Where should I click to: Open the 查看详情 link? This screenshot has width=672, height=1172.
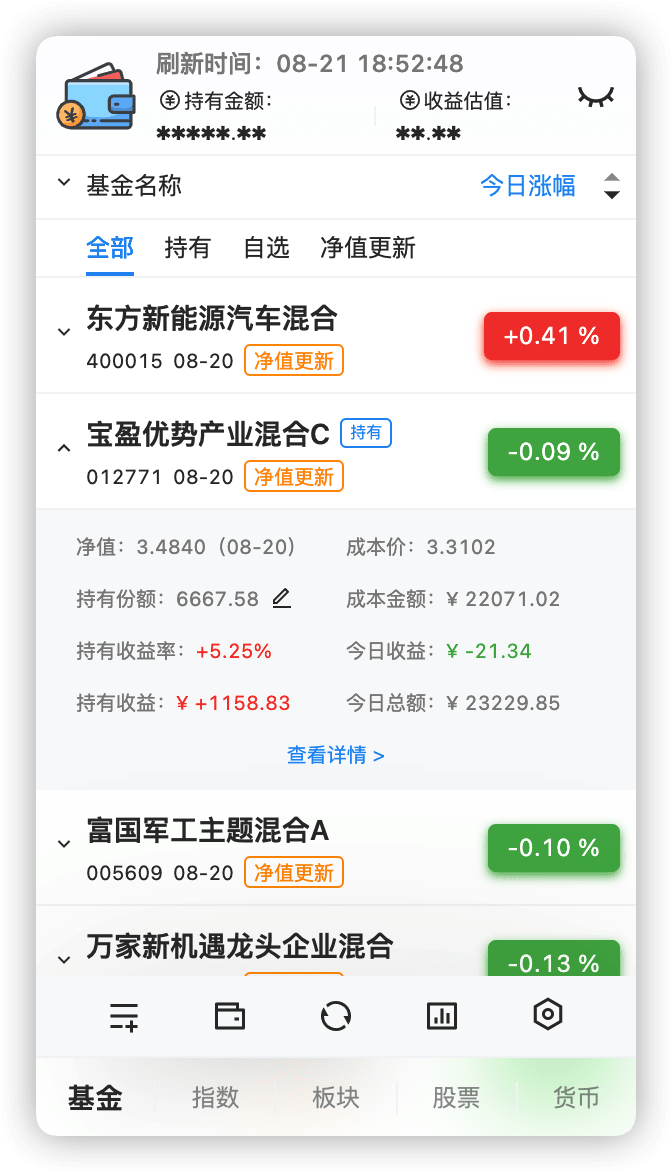click(x=336, y=755)
